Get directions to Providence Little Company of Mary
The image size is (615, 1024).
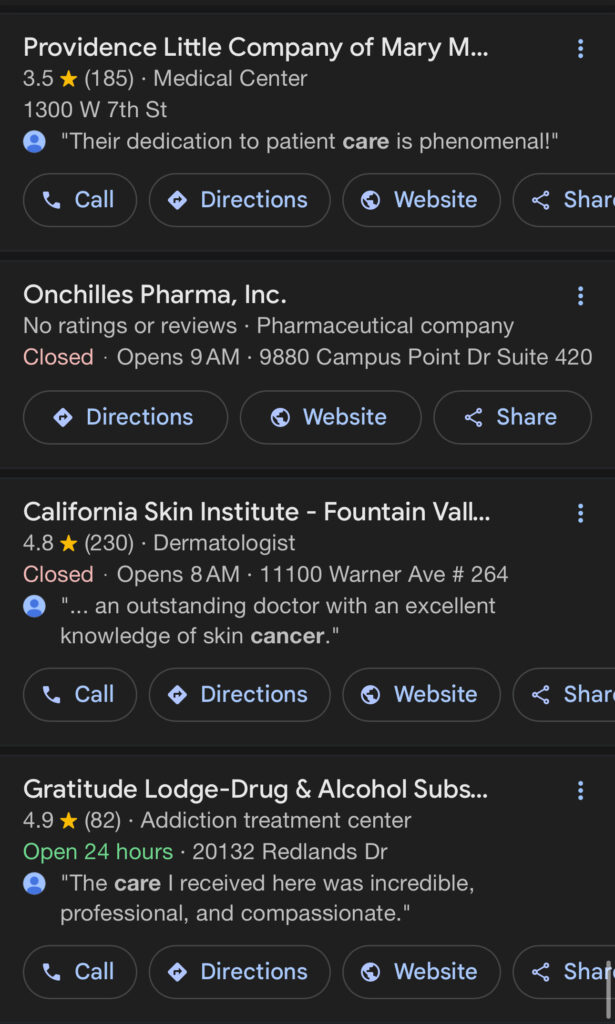pyautogui.click(x=240, y=200)
